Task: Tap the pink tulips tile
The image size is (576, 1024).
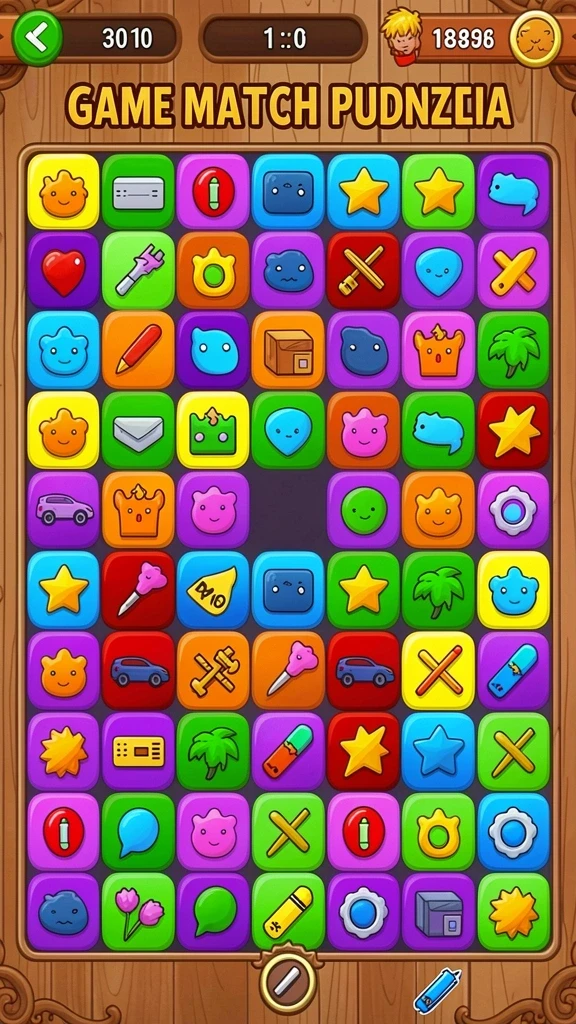Action: point(138,912)
